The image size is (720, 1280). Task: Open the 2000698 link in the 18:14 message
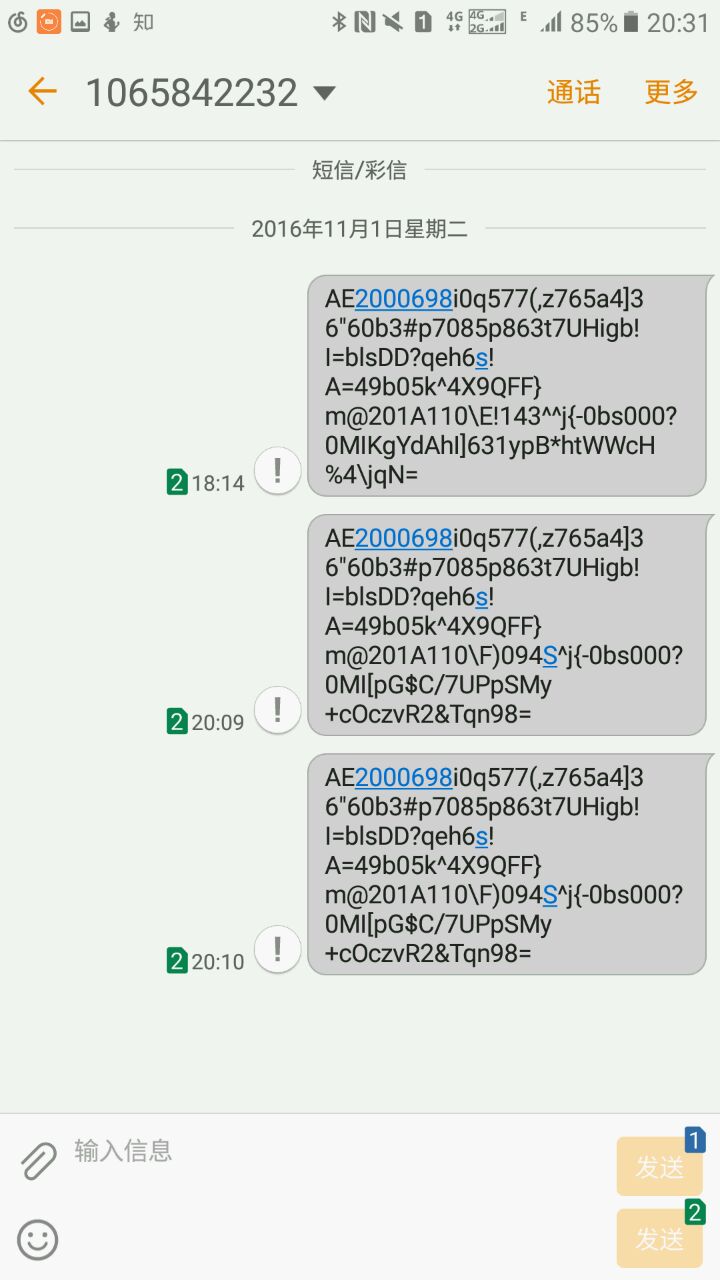[403, 299]
